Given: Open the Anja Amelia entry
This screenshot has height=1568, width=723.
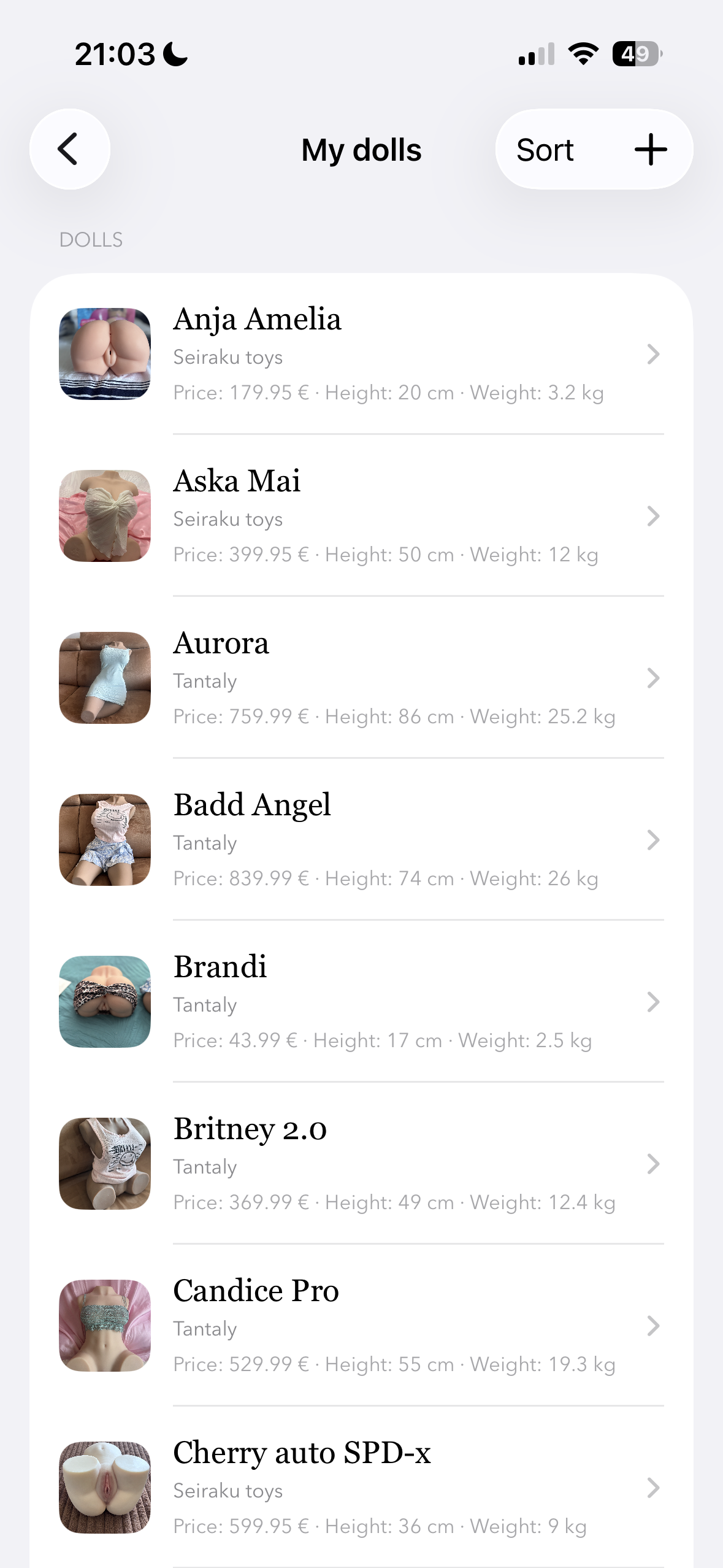Looking at the screenshot, I should [362, 354].
